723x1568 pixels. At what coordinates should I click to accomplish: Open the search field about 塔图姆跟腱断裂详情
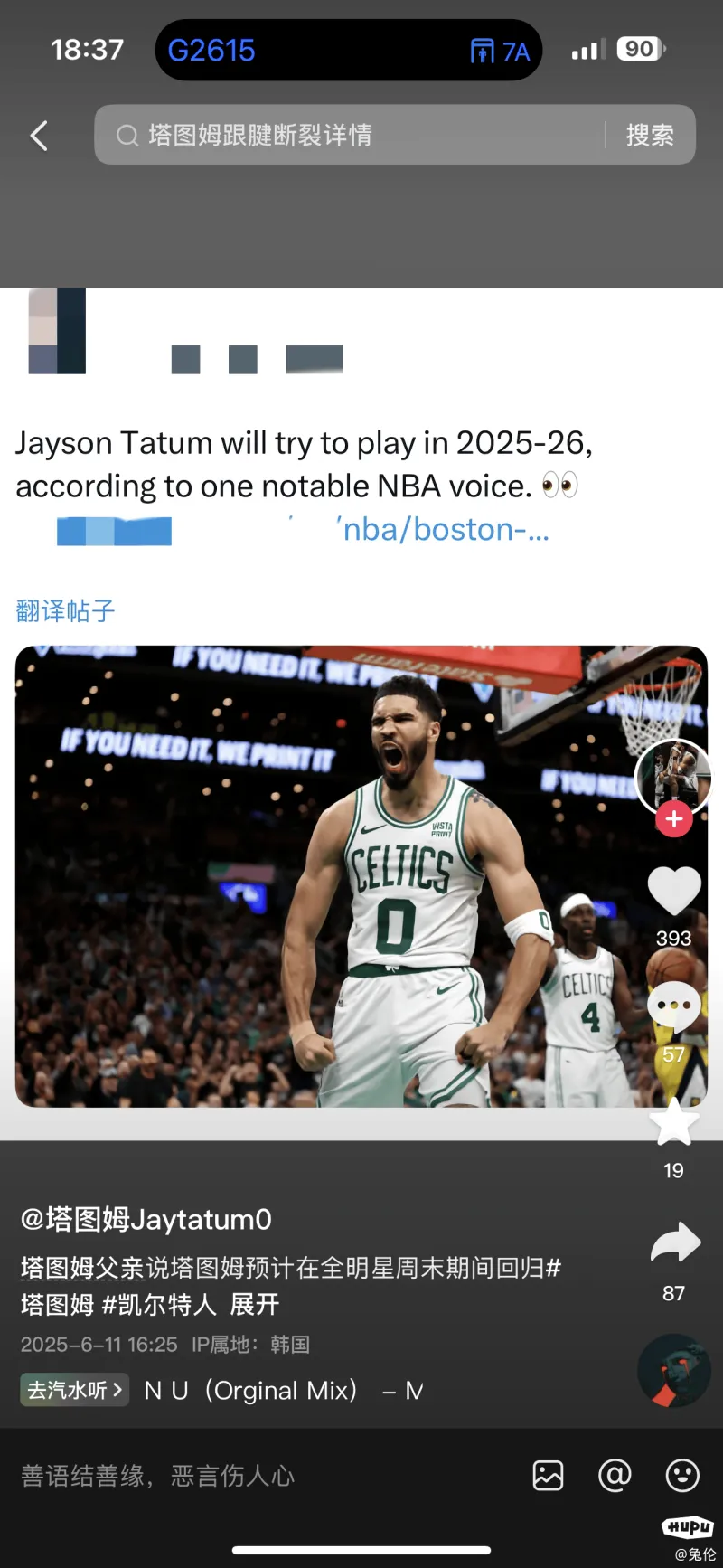[x=352, y=136]
